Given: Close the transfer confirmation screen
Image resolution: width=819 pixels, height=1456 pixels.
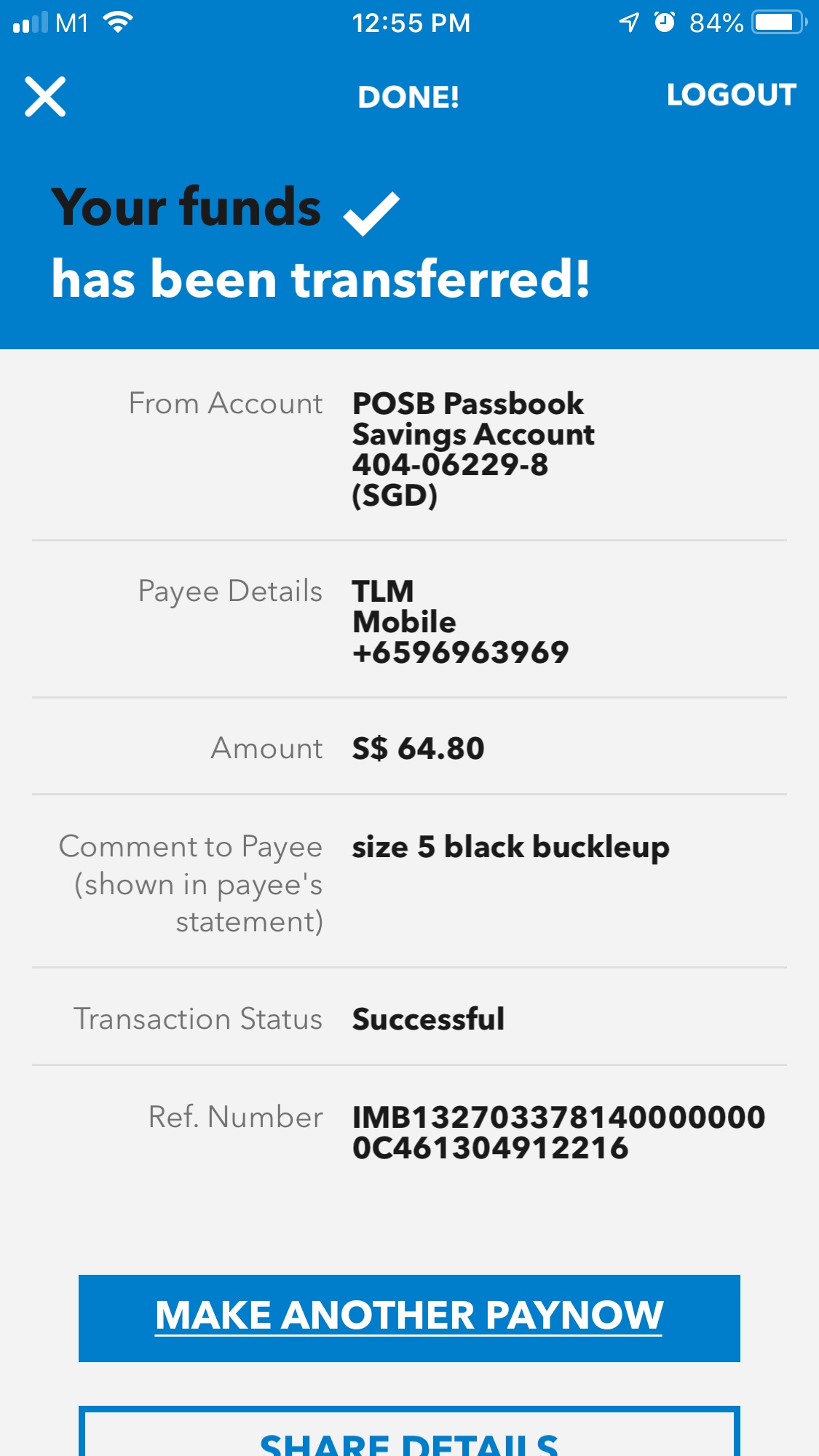Looking at the screenshot, I should click(x=45, y=96).
